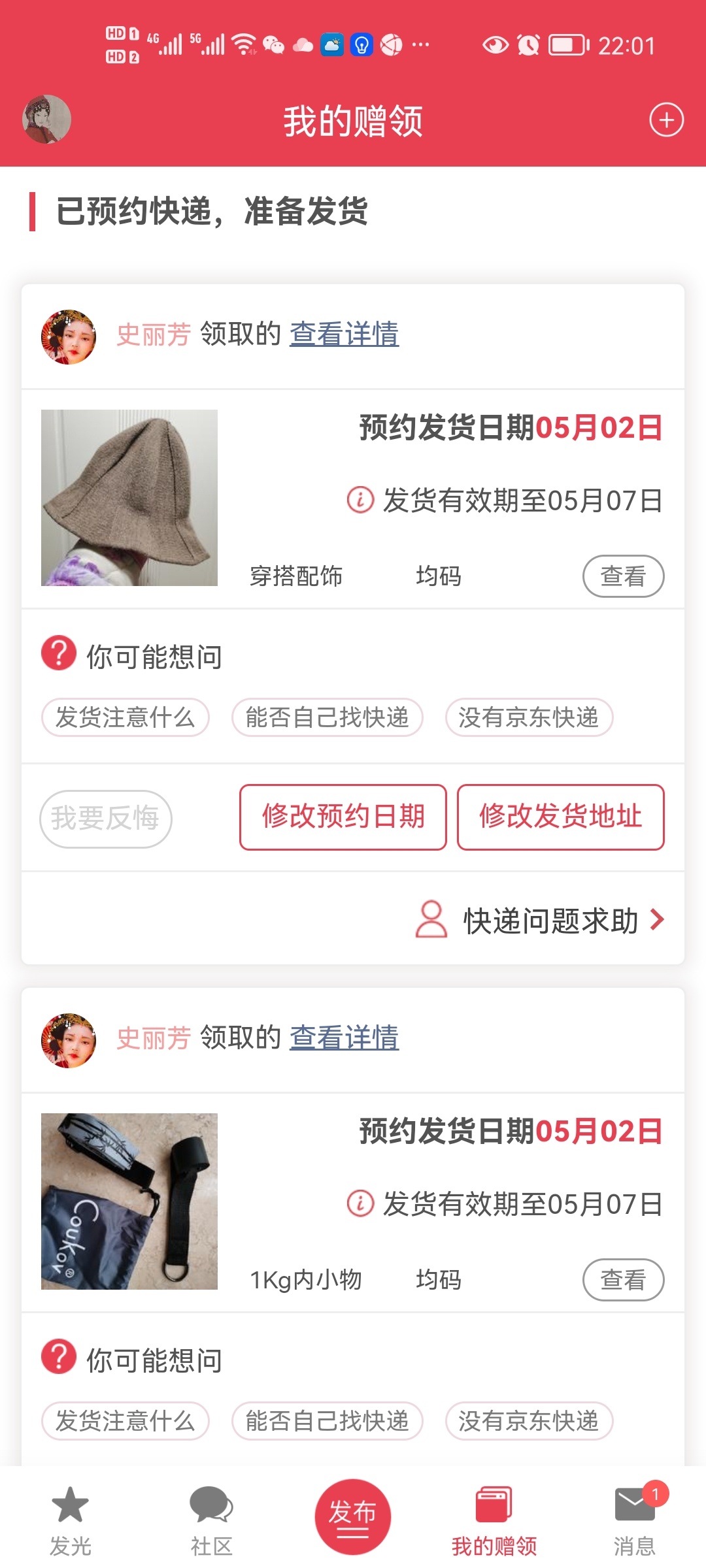Open the hat product photo
The image size is (706, 1568).
[129, 498]
